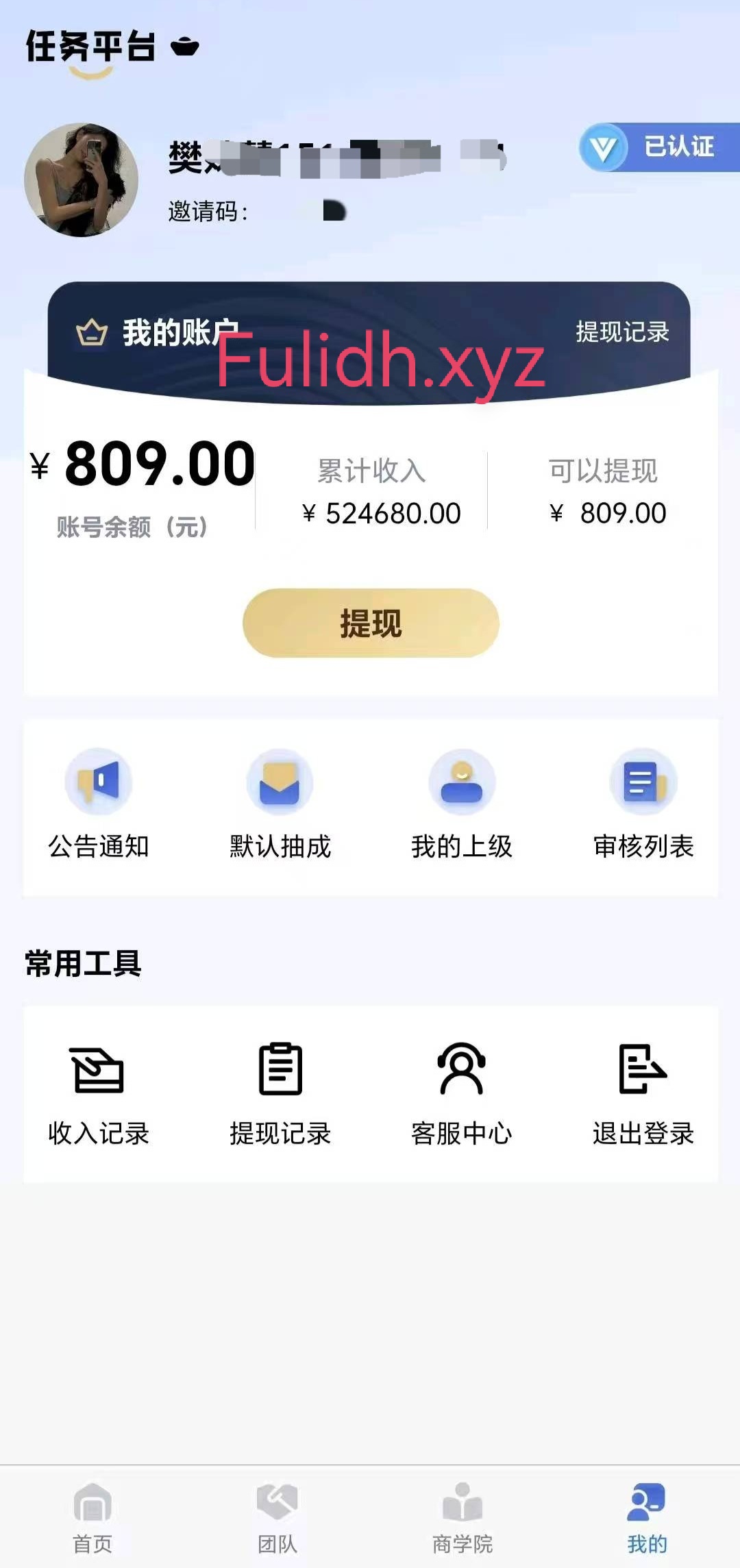Switch to the 团队 team tab

(277, 1518)
